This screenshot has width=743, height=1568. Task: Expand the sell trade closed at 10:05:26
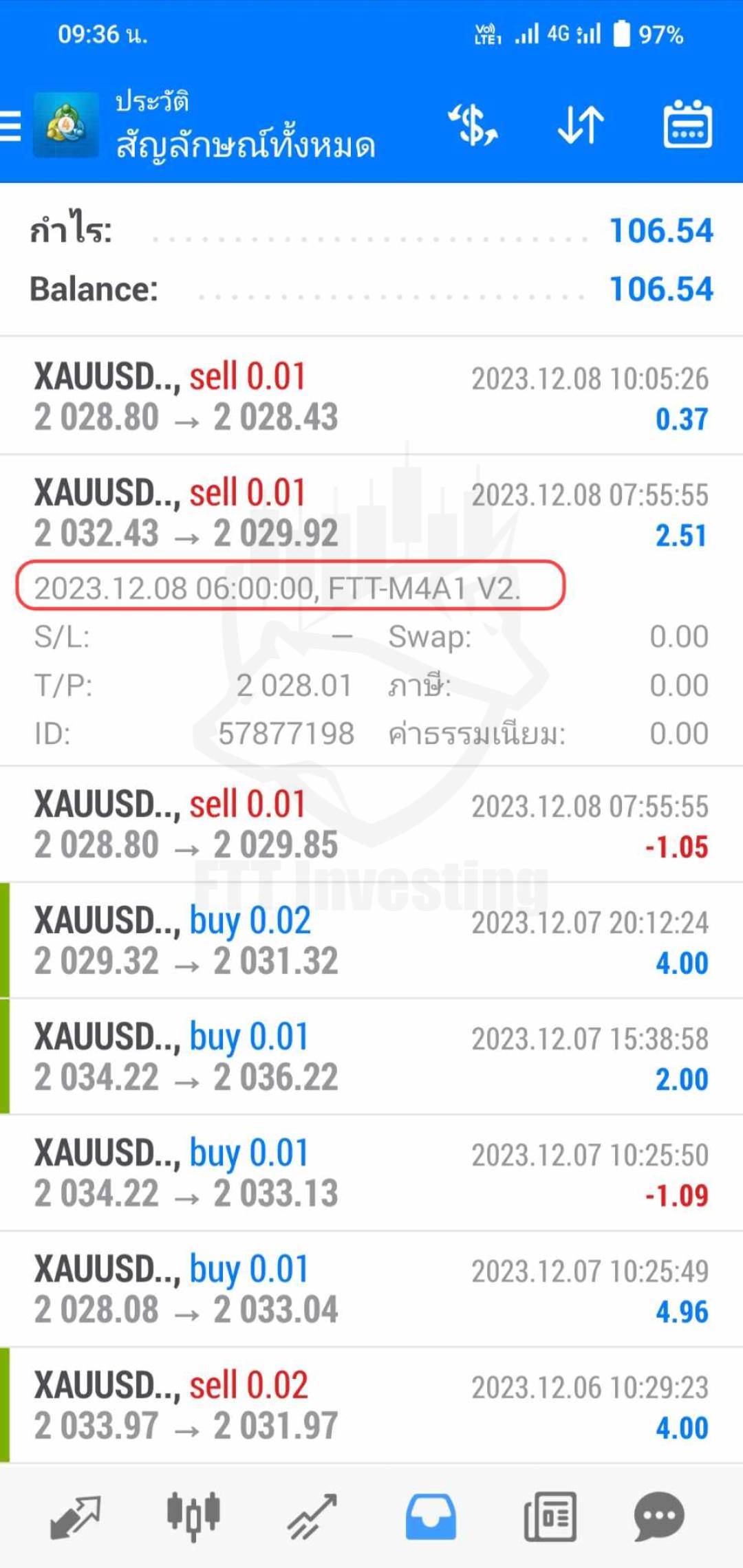(x=371, y=396)
